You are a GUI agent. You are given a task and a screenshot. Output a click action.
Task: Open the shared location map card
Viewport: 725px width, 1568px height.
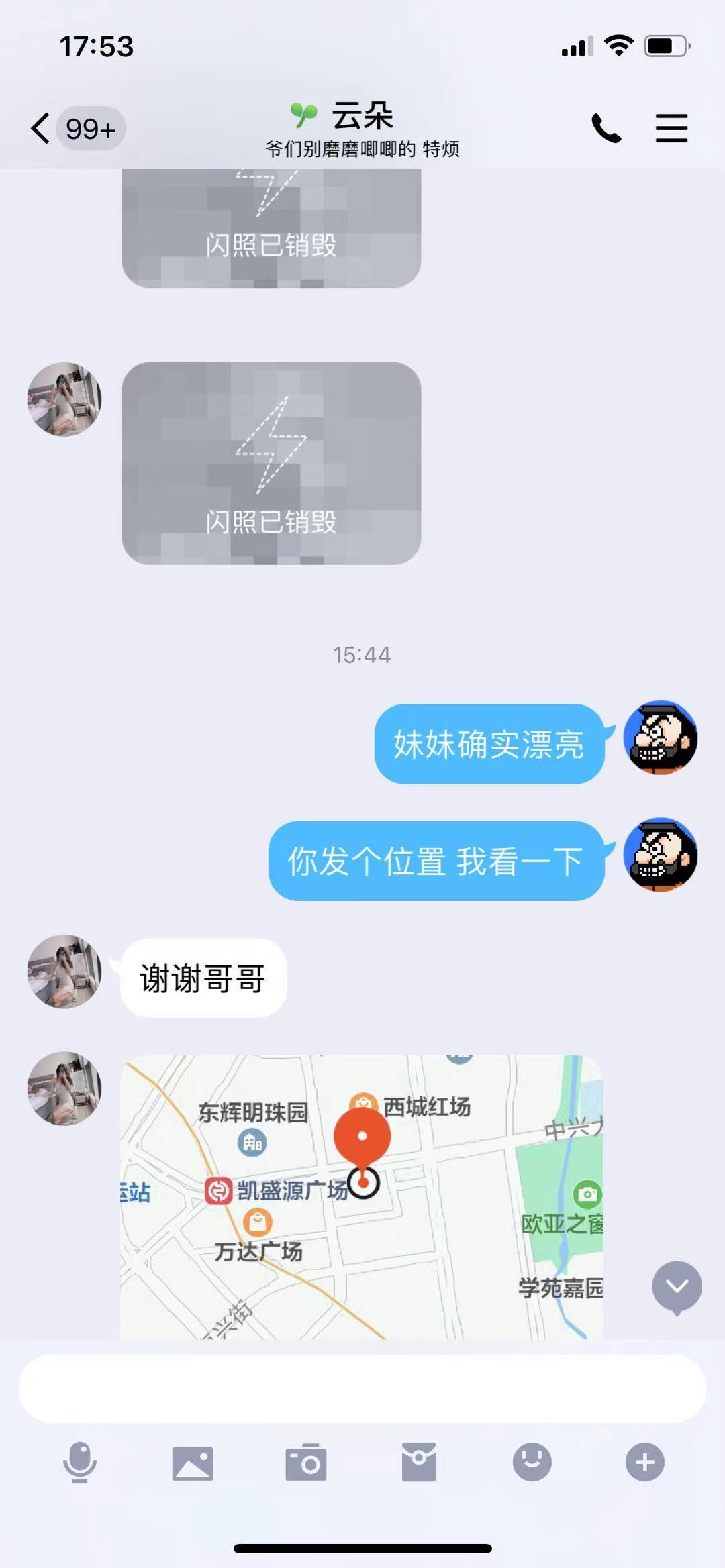361,1196
